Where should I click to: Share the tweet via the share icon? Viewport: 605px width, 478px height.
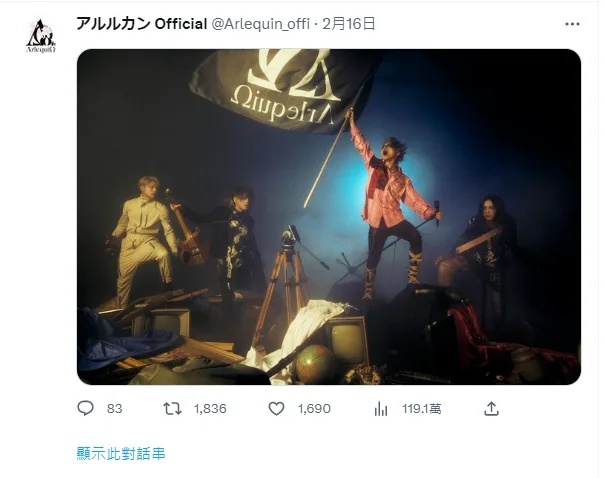tap(491, 408)
